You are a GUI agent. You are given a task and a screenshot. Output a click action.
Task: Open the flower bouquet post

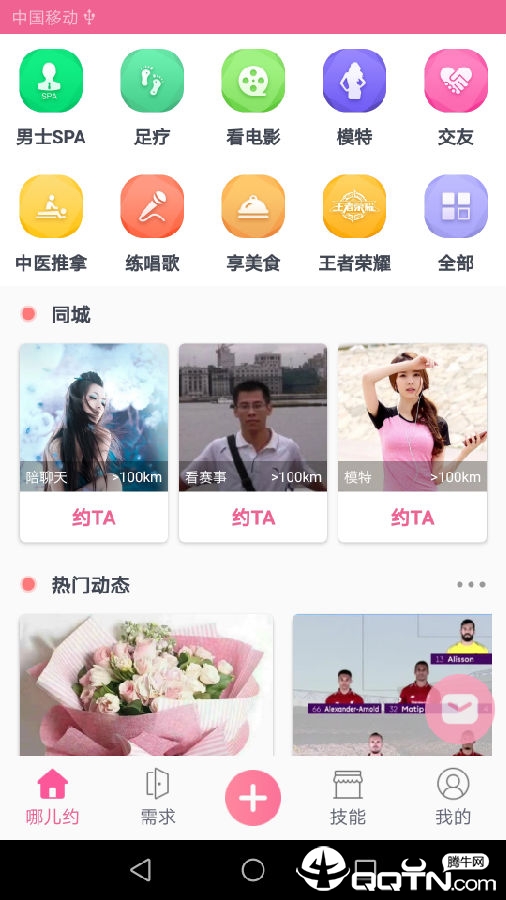146,685
